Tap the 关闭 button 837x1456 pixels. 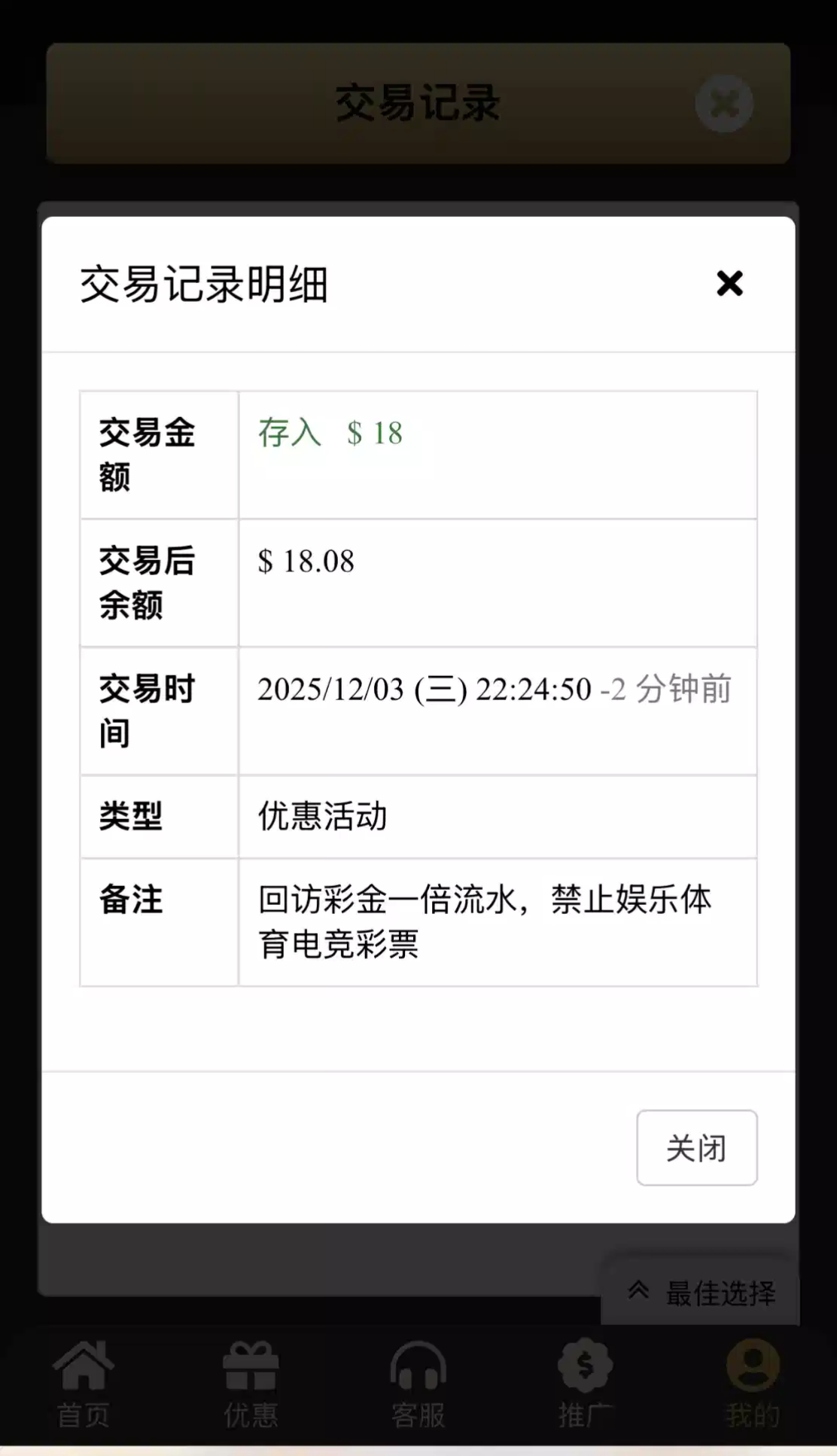pyautogui.click(x=696, y=1147)
